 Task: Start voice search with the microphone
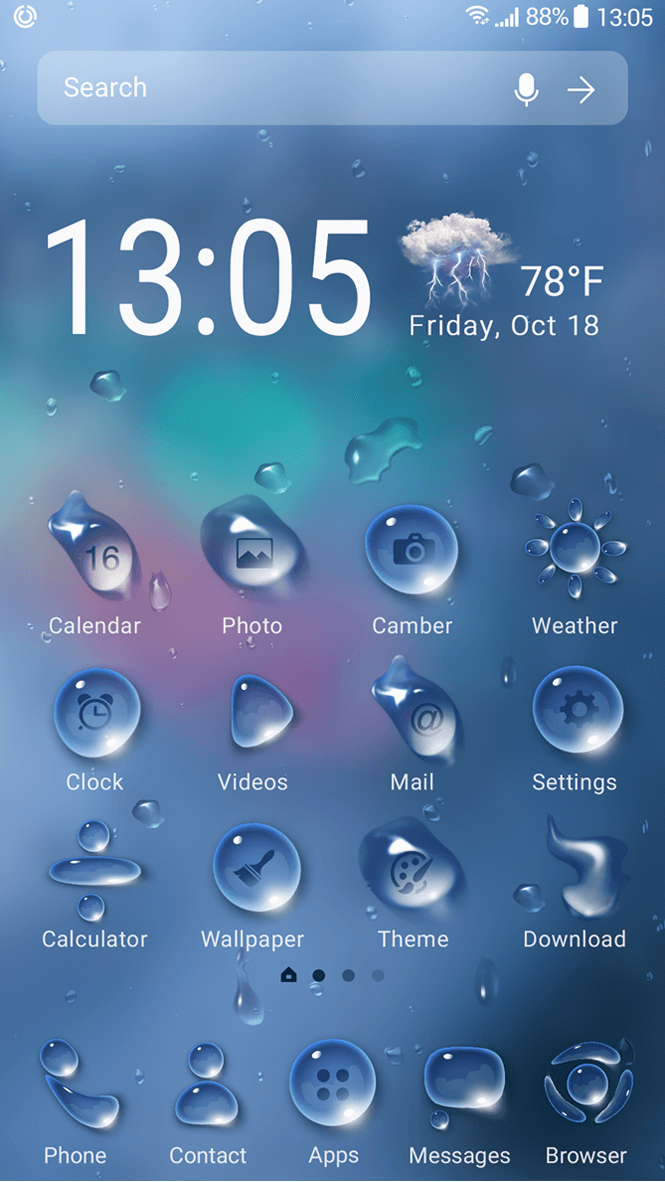(526, 89)
